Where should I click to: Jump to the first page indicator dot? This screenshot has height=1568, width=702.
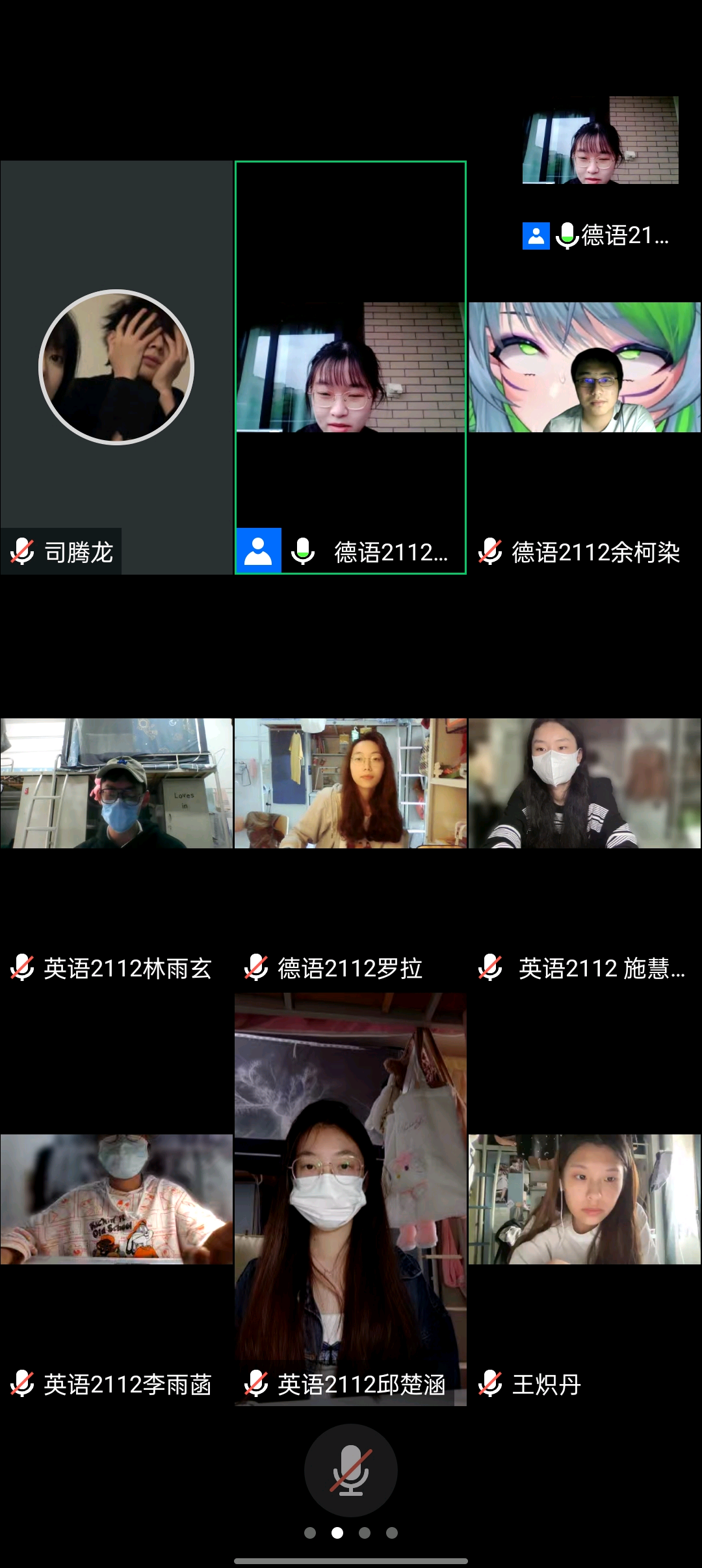(310, 1533)
